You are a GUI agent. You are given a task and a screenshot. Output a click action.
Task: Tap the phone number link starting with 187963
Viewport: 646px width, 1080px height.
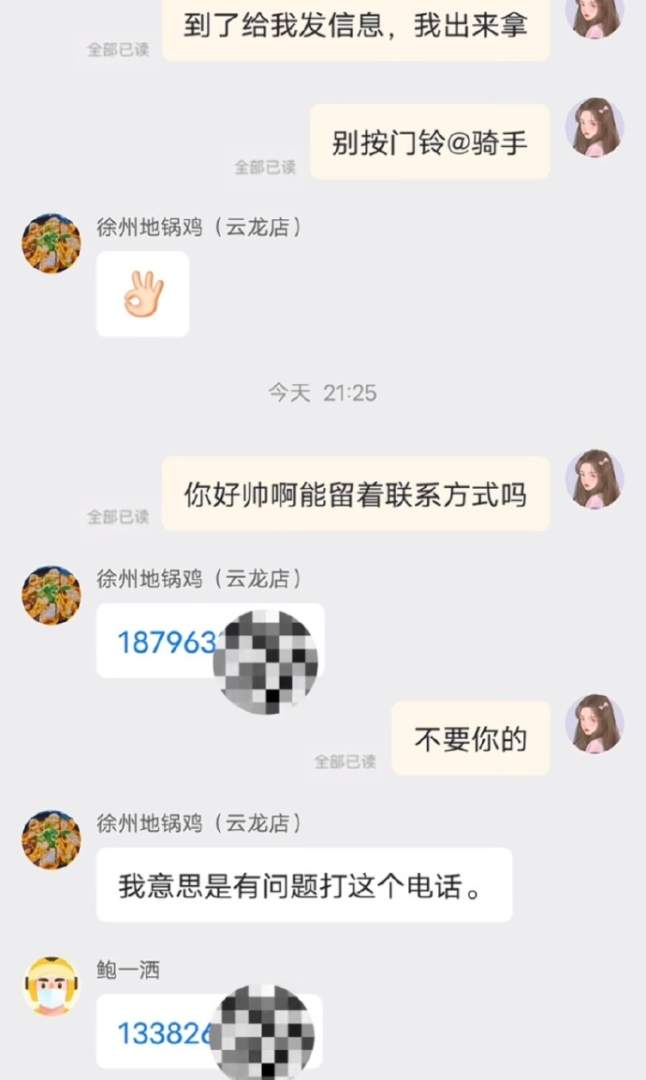[x=166, y=642]
